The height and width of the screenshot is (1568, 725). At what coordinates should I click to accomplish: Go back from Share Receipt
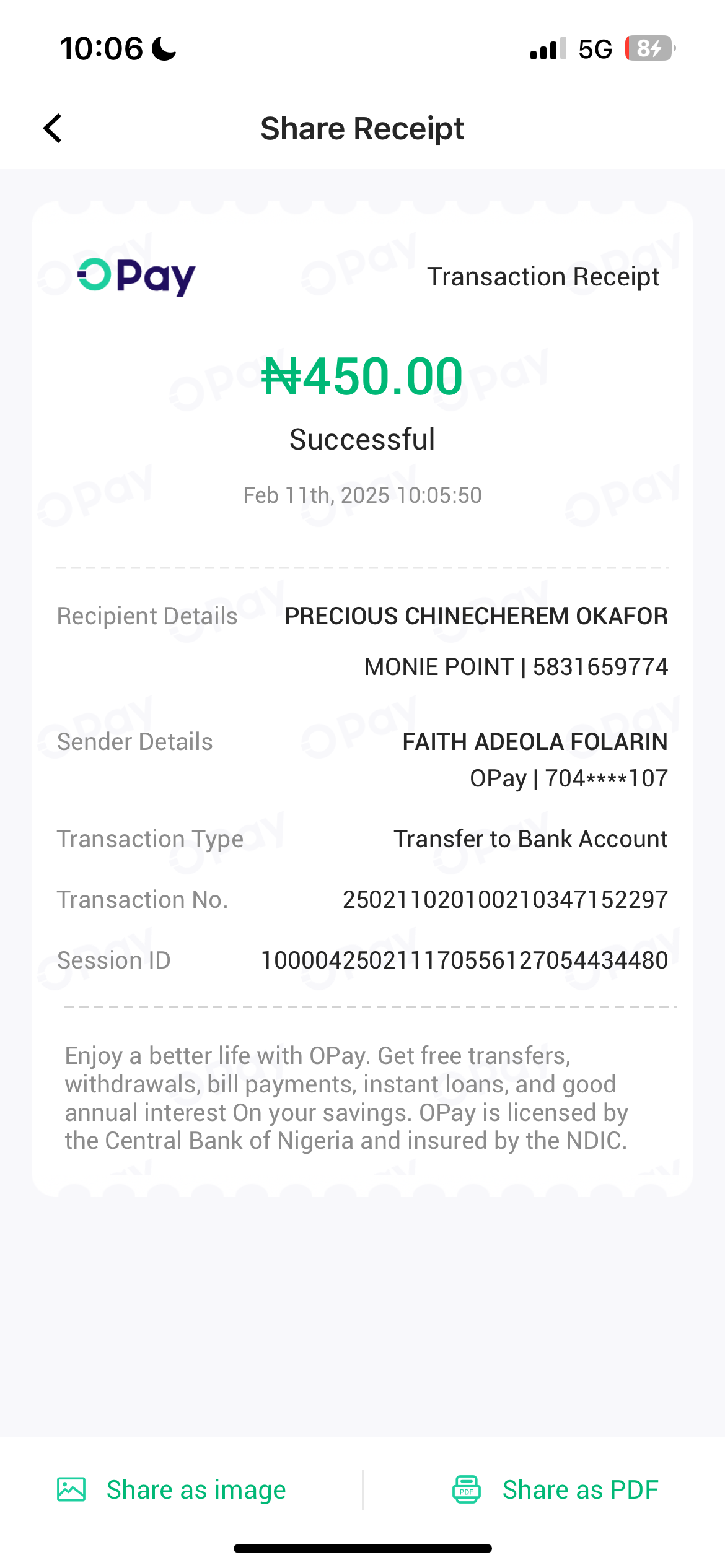point(53,128)
